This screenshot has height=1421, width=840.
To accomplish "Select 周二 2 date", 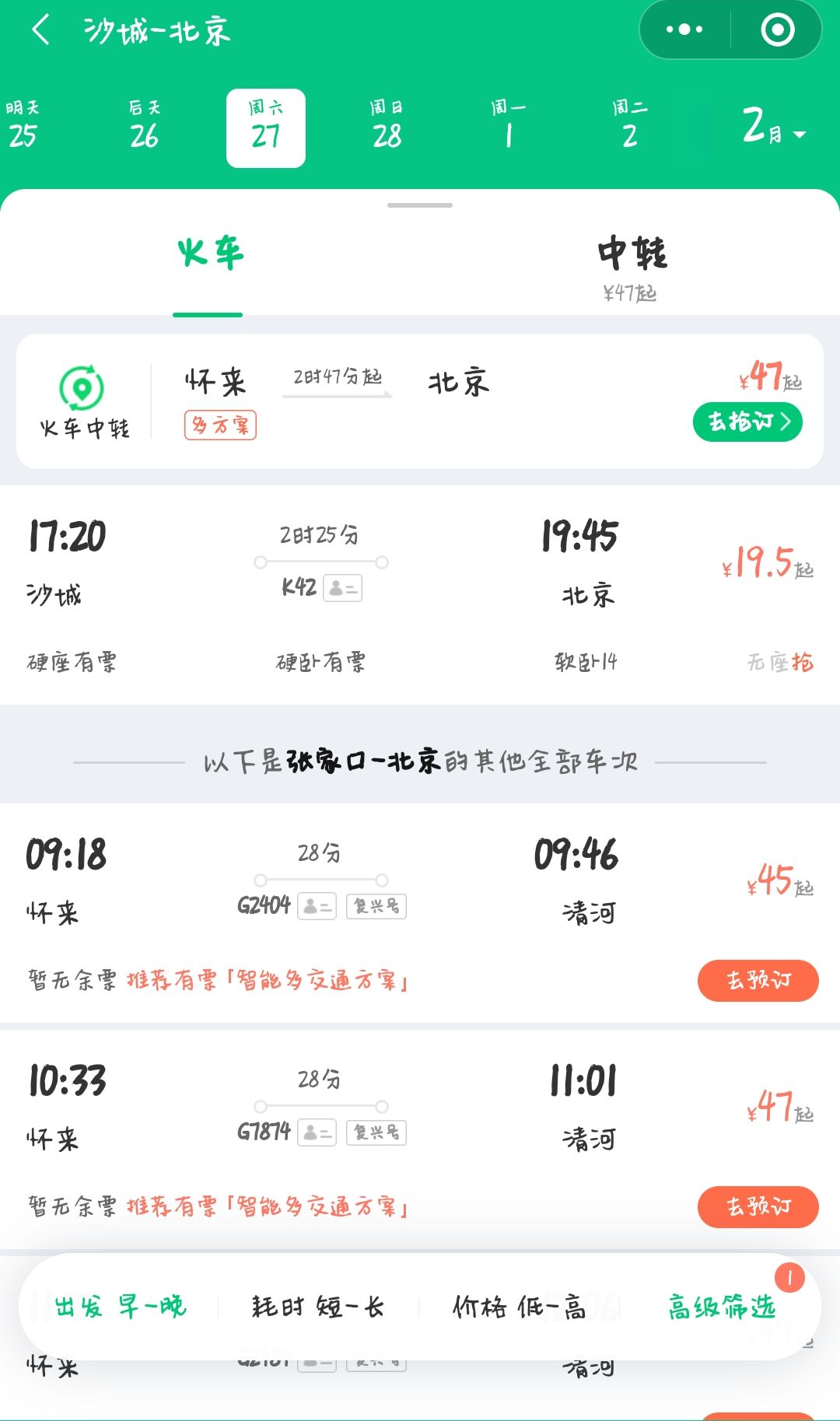I will click(629, 126).
